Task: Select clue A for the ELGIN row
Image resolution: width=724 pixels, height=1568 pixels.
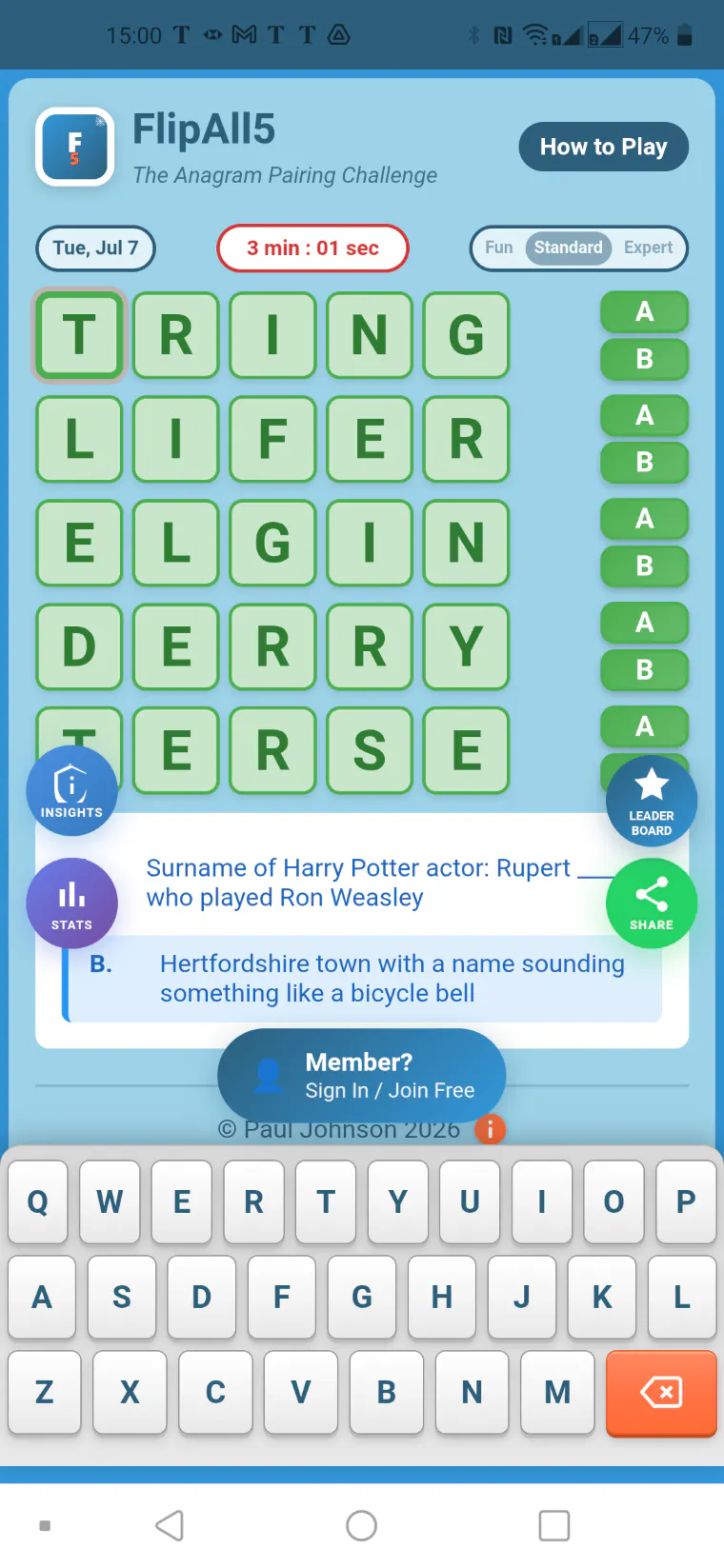Action: (644, 519)
